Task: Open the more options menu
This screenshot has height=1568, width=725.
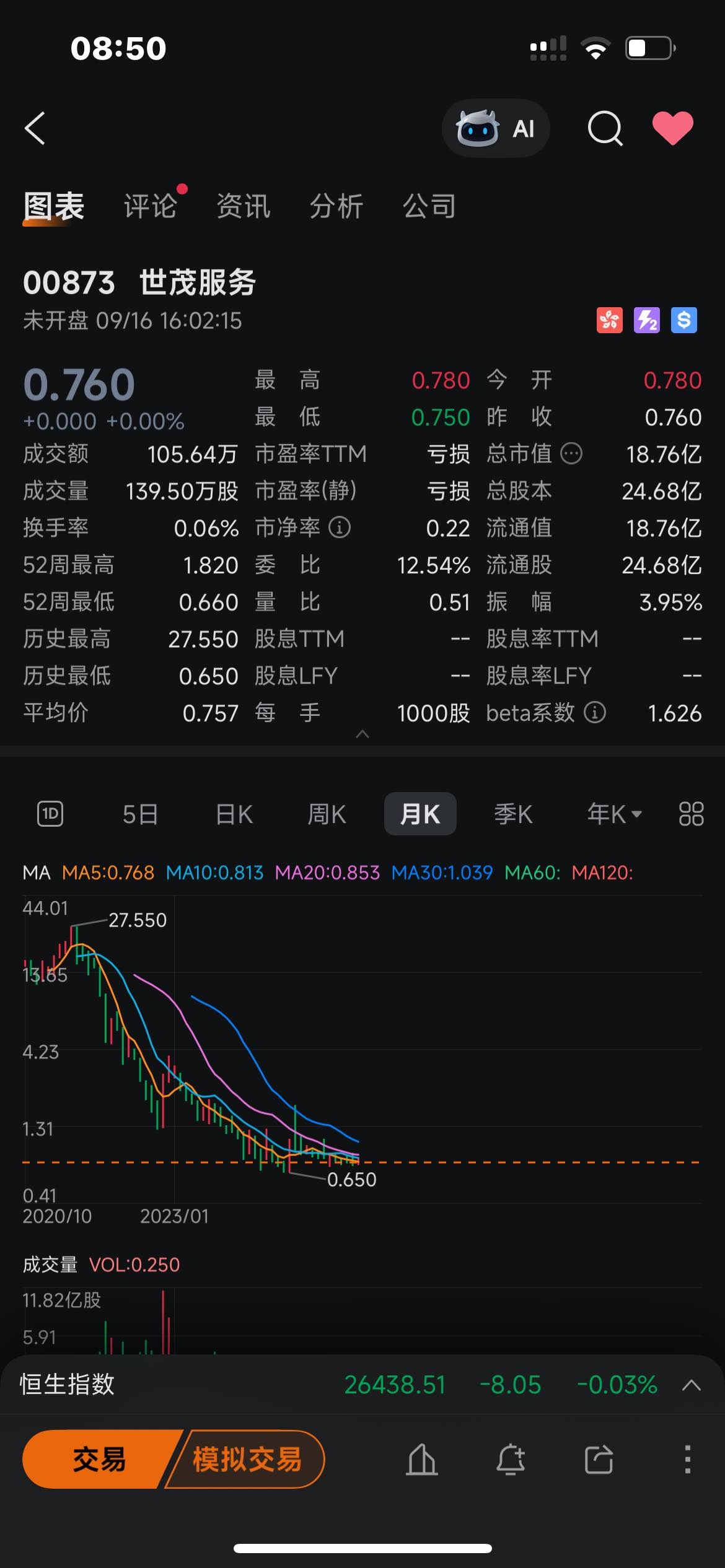Action: 687,1459
